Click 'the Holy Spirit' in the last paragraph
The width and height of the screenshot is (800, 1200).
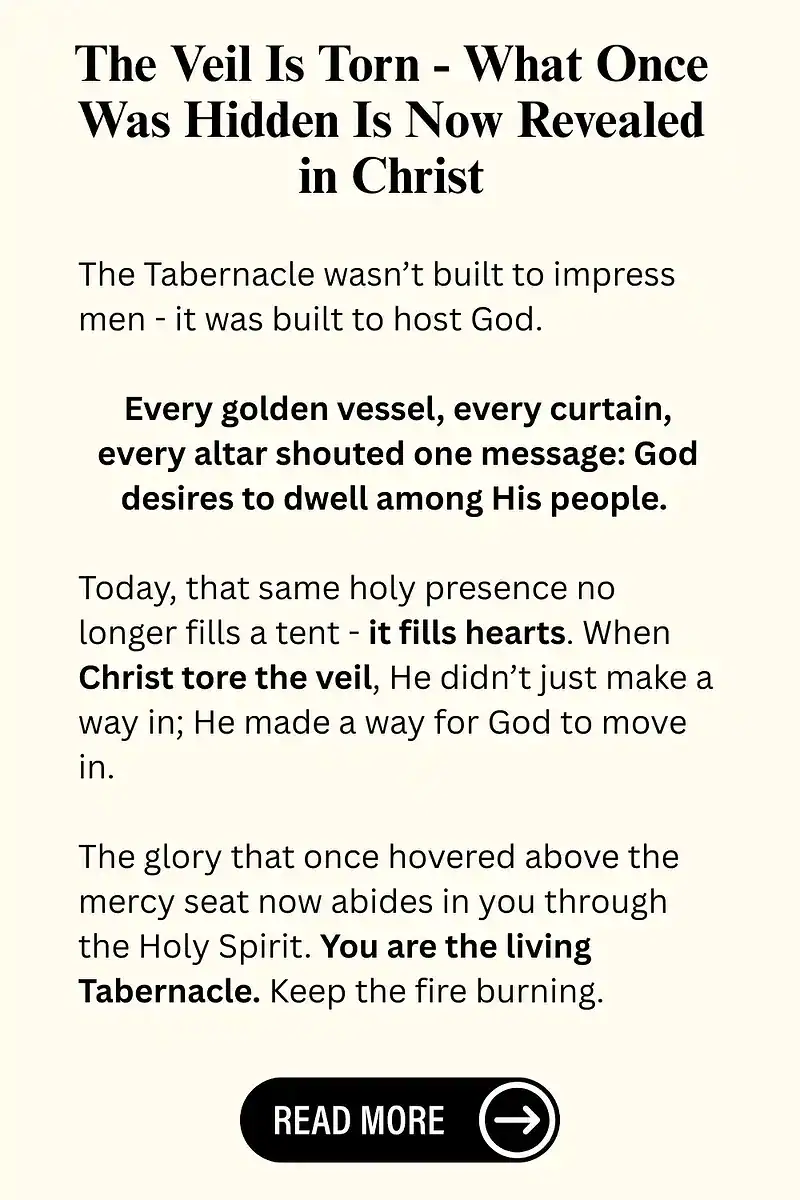190,946
